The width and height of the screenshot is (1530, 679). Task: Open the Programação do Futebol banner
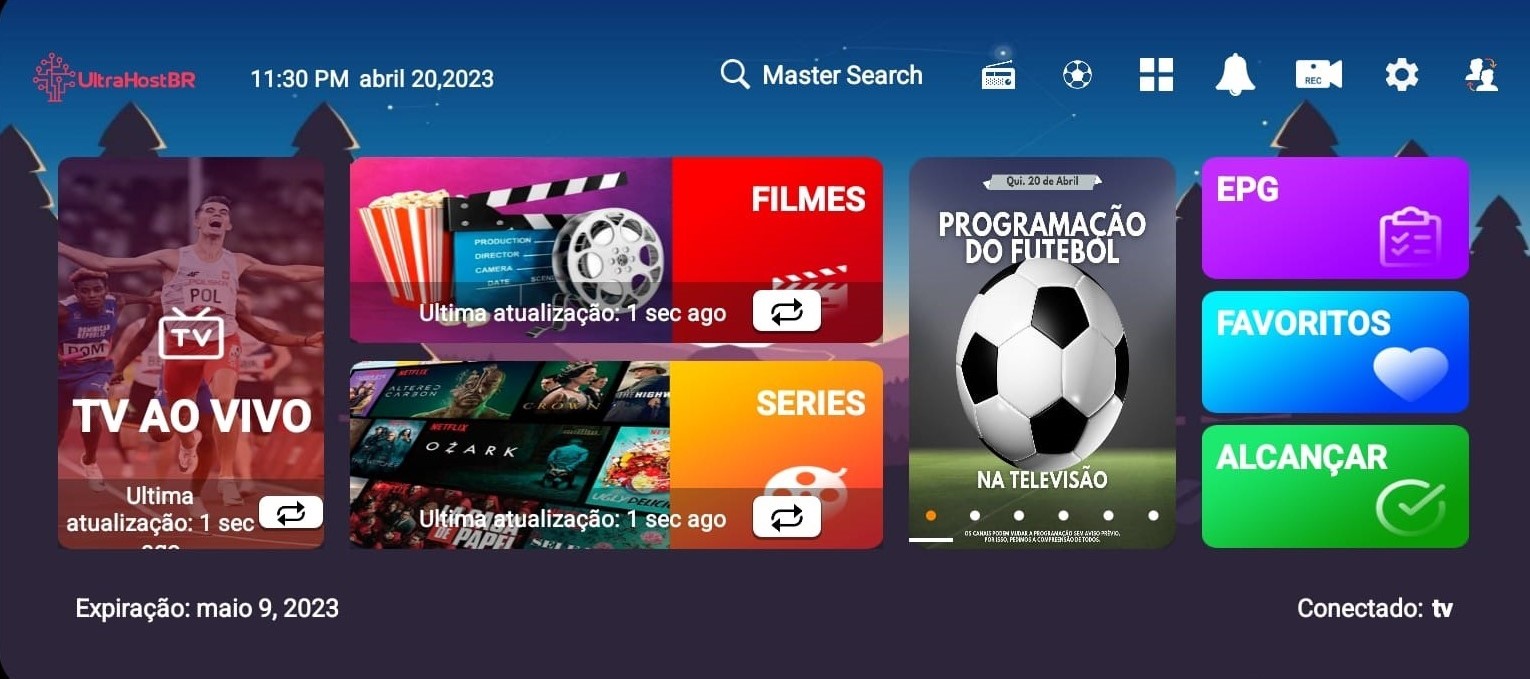[x=1042, y=340]
